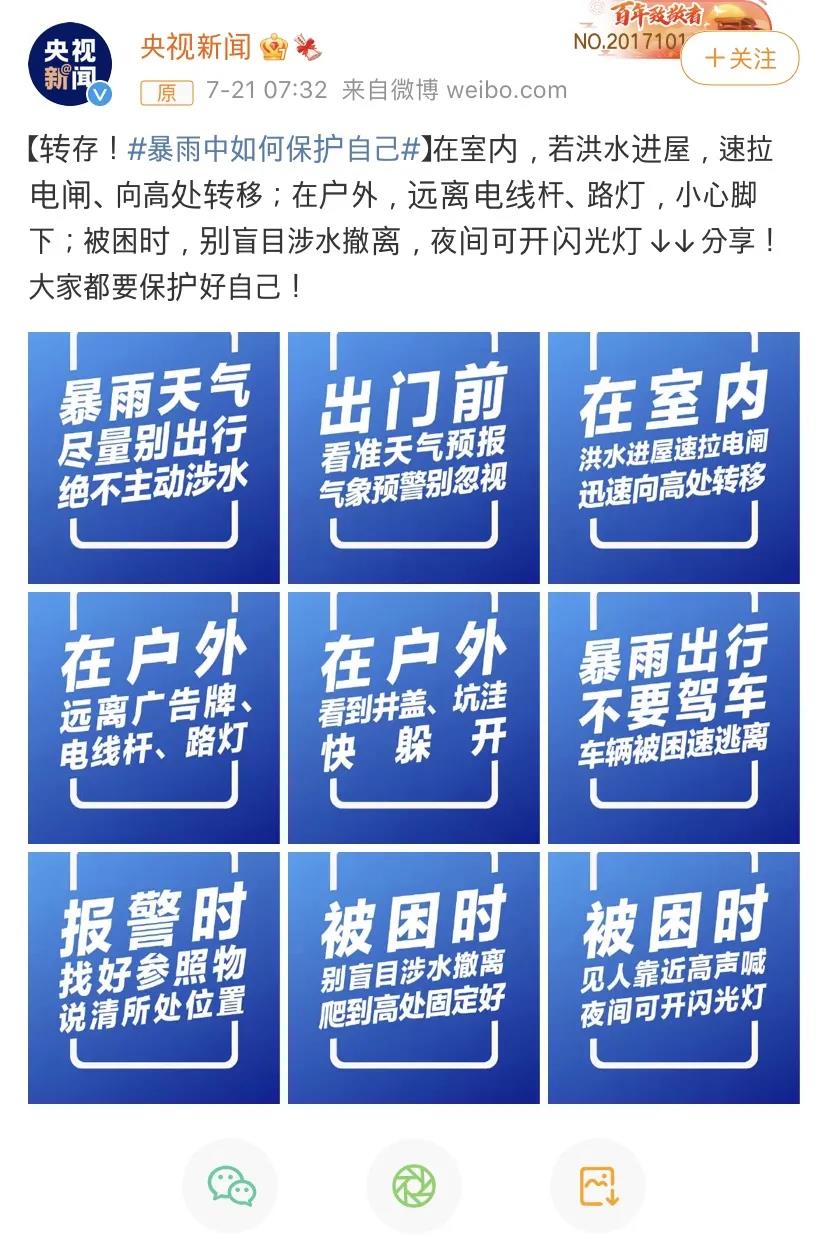Open the 在室内洪水进屋速拉电闸 image
Image resolution: width=828 pixels, height=1253 pixels.
coord(673,458)
